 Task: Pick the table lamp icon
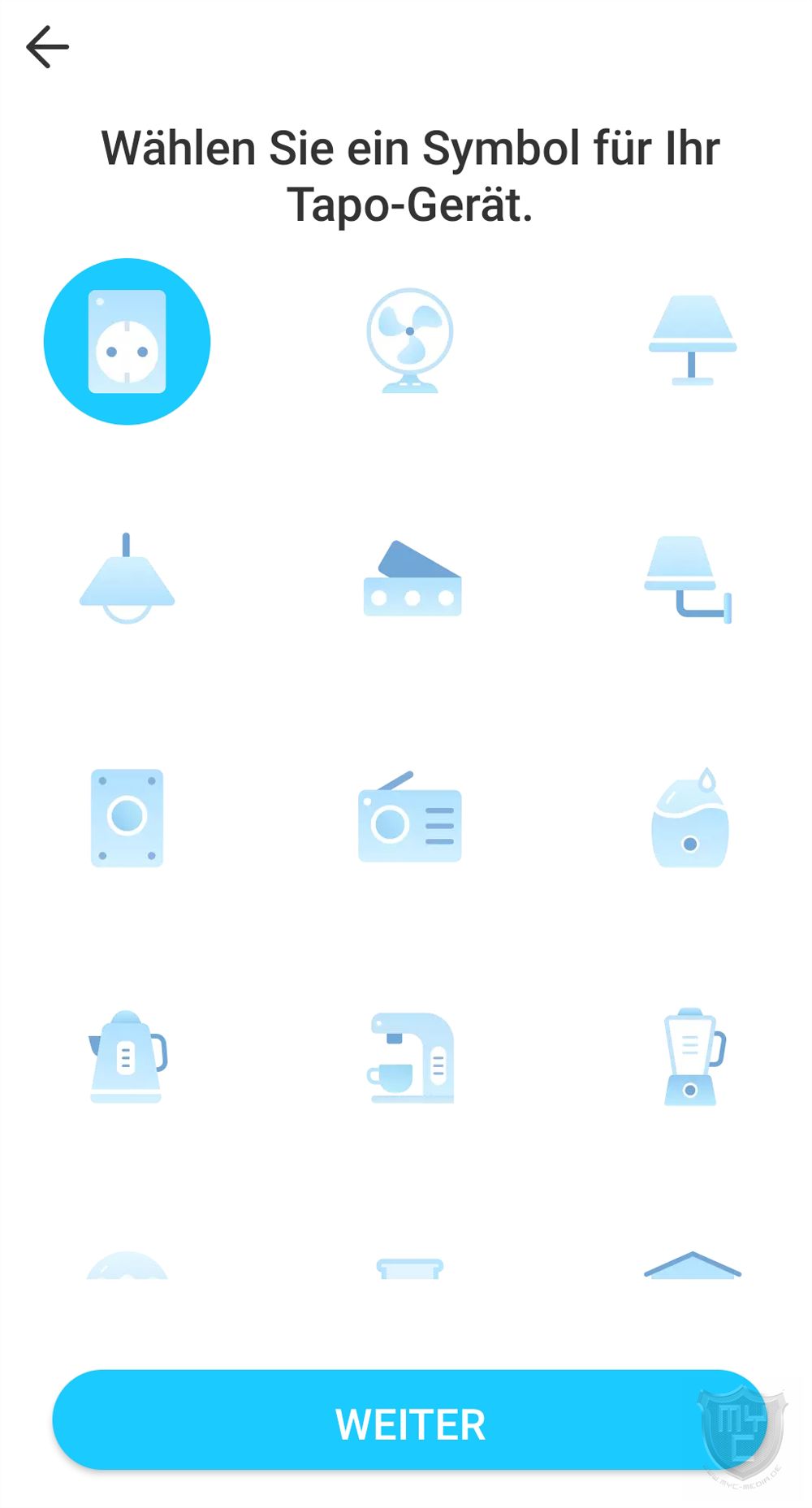(x=692, y=339)
